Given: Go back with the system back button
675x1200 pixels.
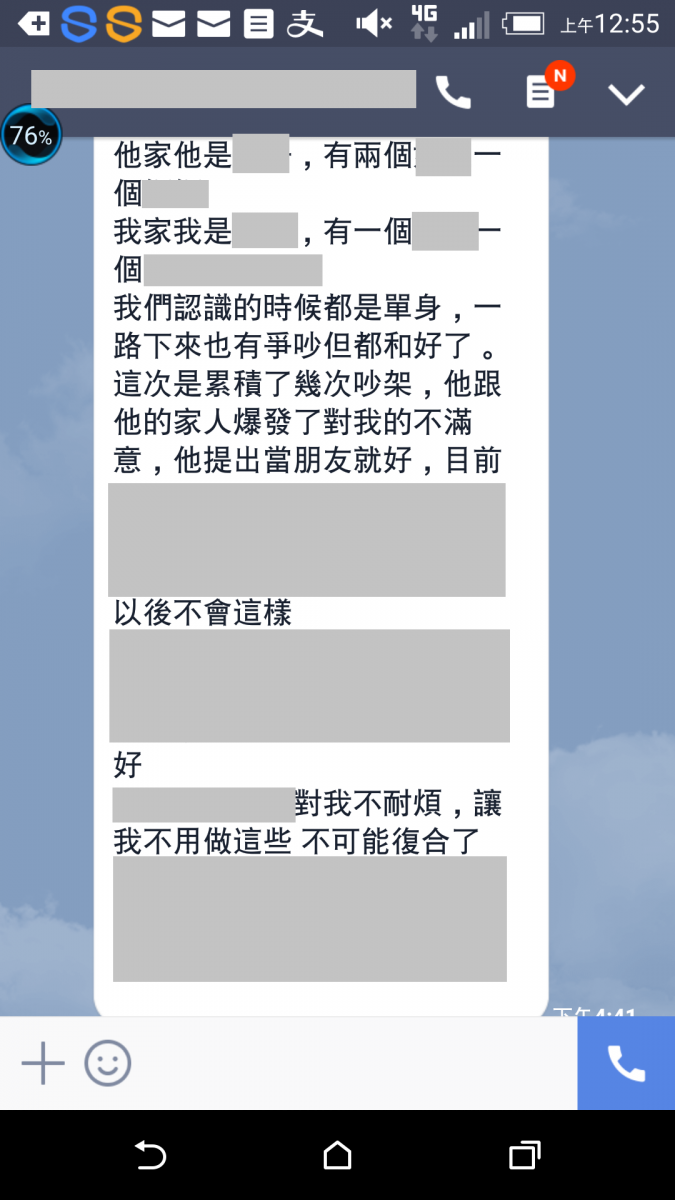Looking at the screenshot, I should tap(150, 1156).
